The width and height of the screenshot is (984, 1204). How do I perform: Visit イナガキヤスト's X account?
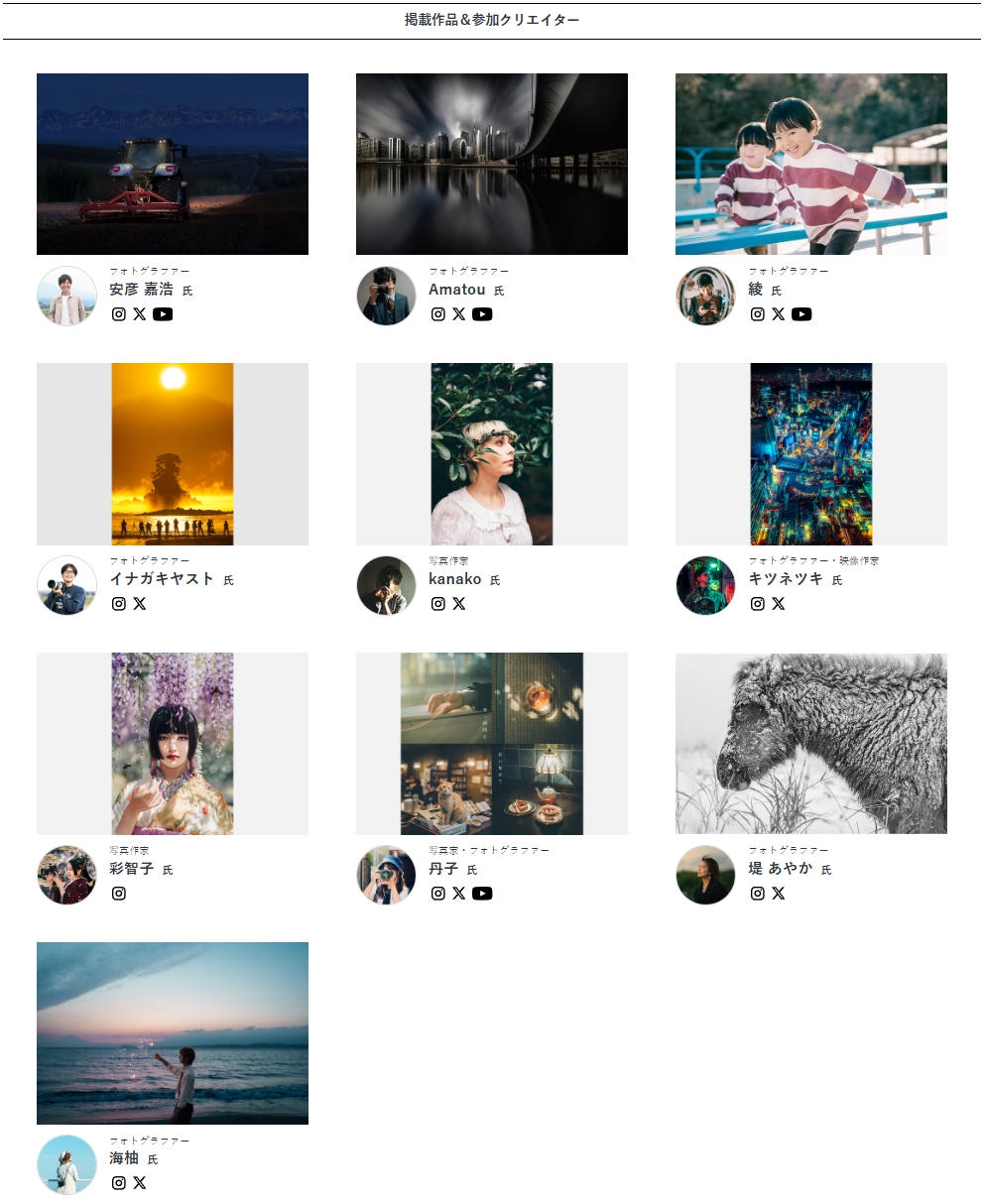point(140,604)
